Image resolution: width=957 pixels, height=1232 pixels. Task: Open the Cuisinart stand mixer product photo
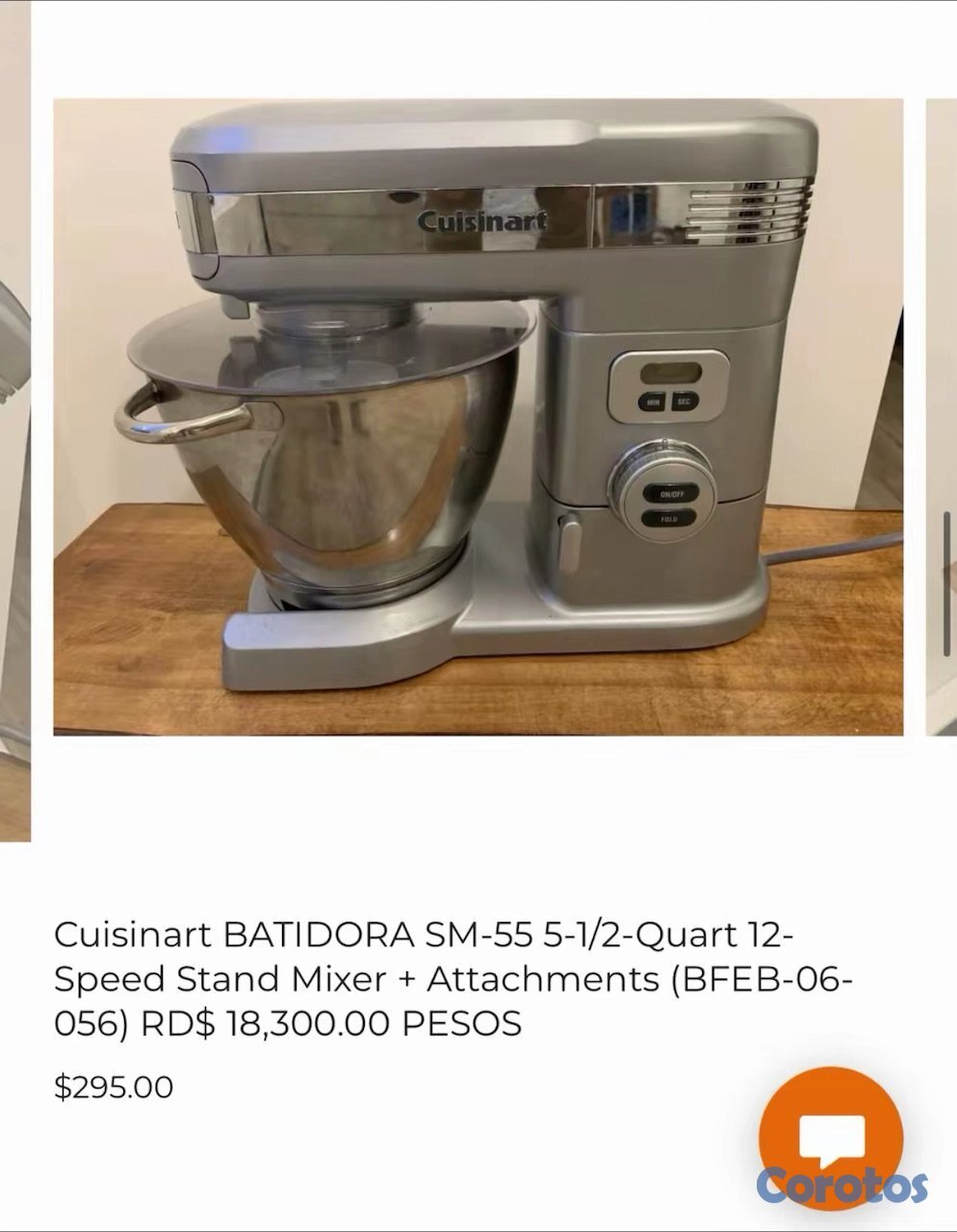[x=478, y=417]
